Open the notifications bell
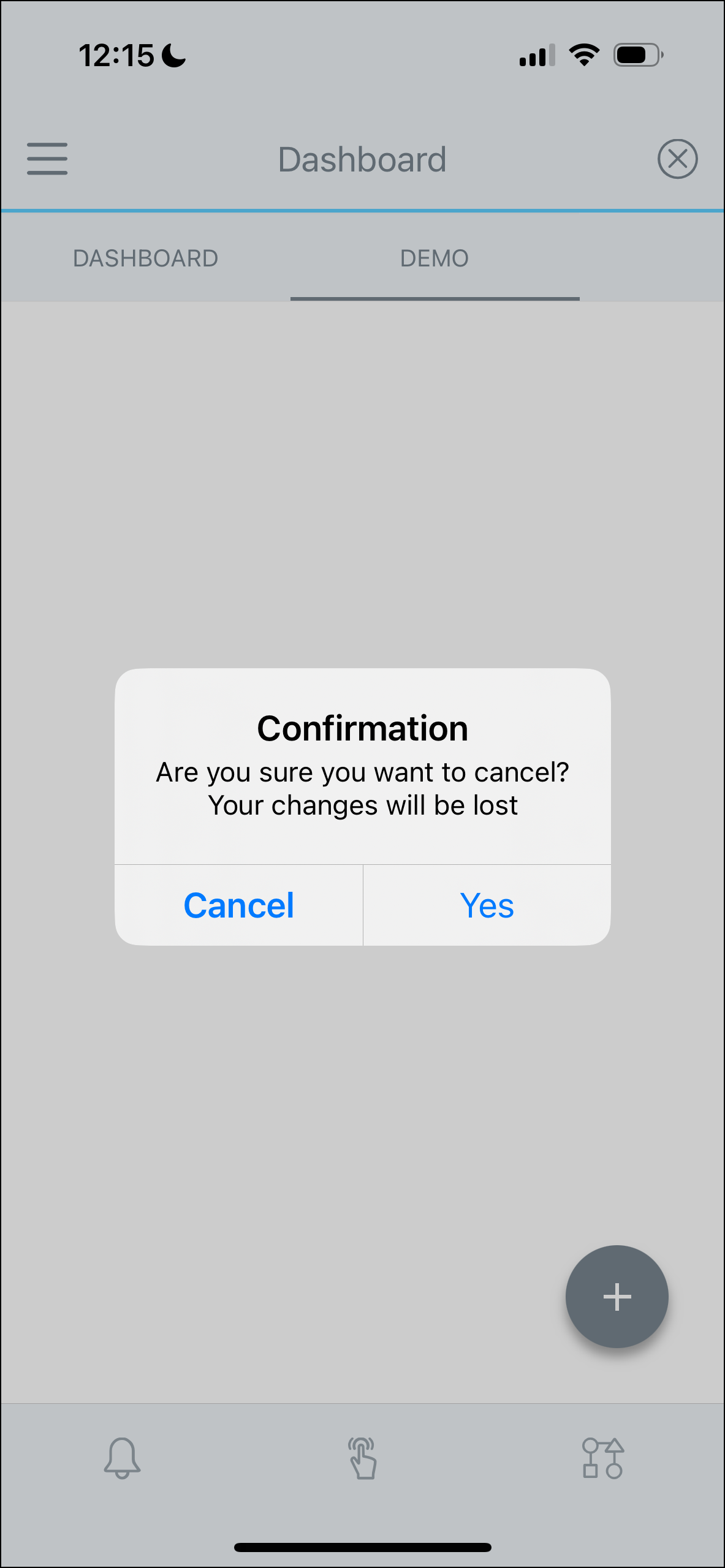 (122, 1458)
